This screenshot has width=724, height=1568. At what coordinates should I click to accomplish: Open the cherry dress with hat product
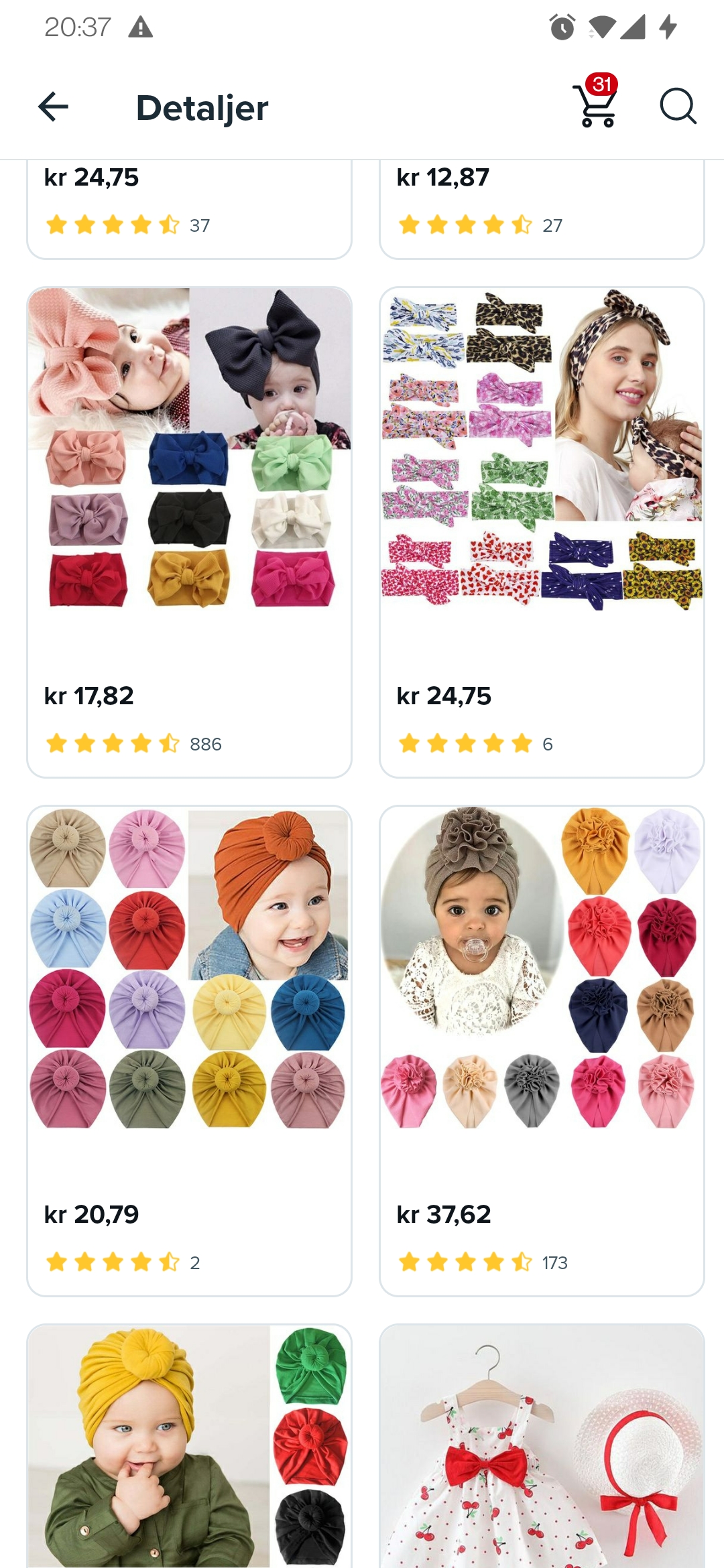[x=542, y=1446]
